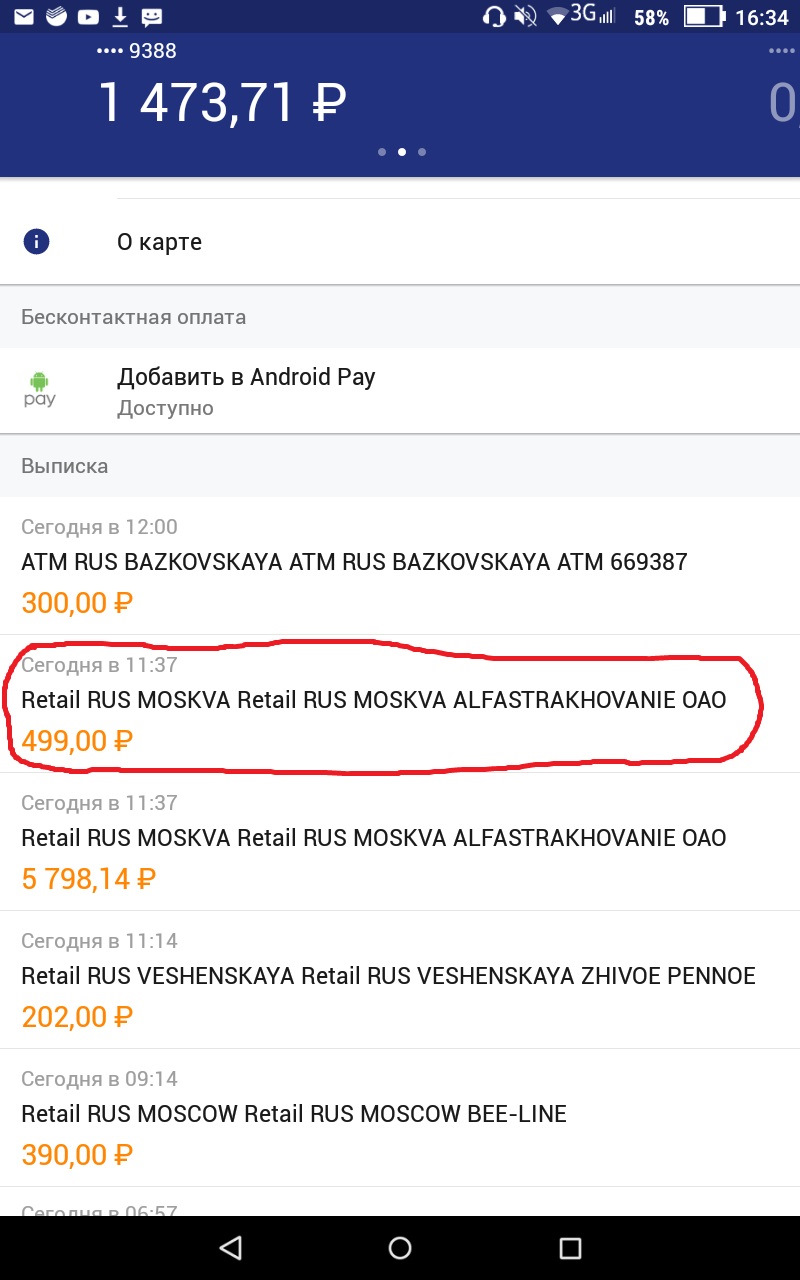Viewport: 800px width, 1280px height.
Task: Tap the headphones icon in the status bar
Action: coord(495,15)
